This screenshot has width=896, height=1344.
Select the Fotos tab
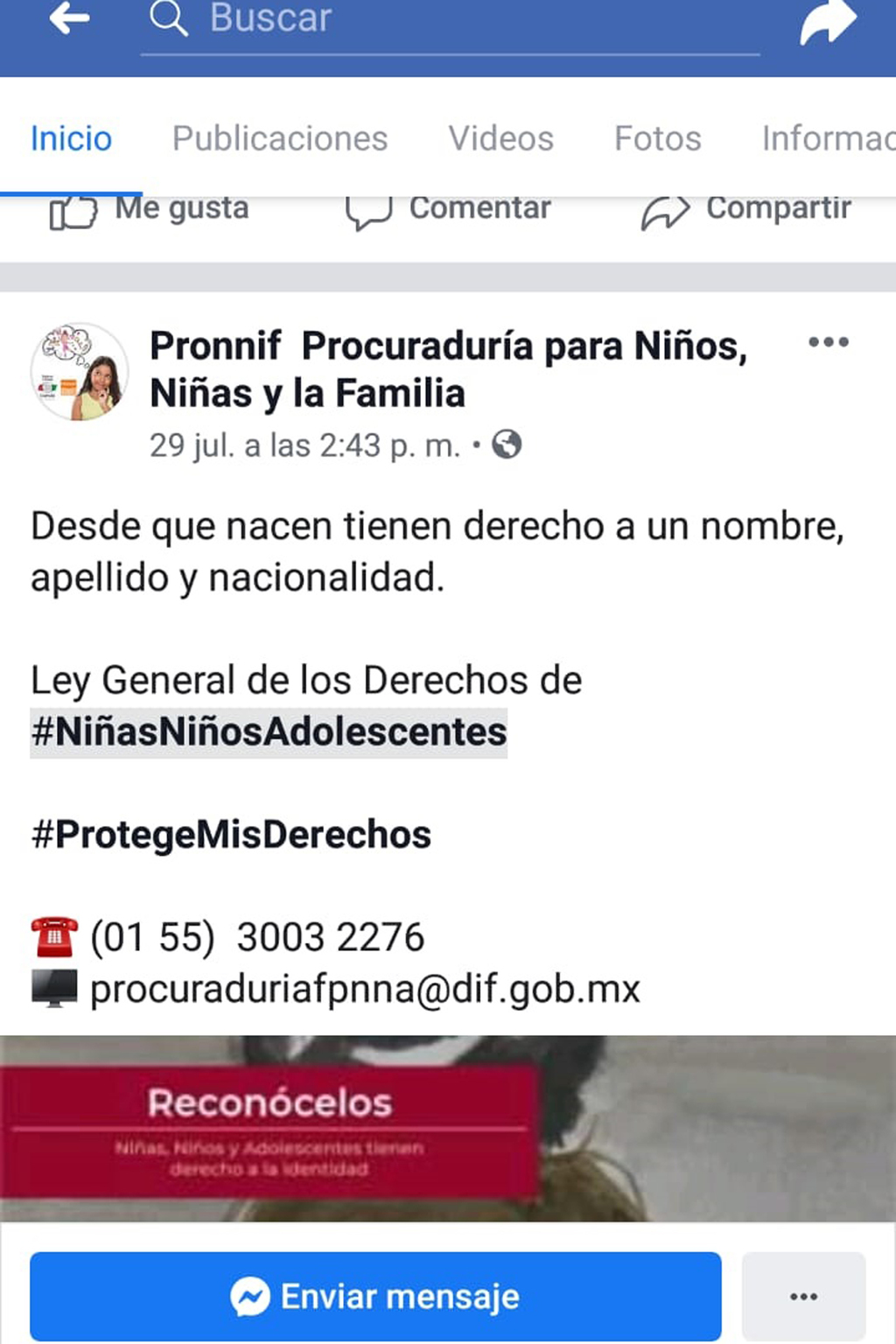(657, 138)
